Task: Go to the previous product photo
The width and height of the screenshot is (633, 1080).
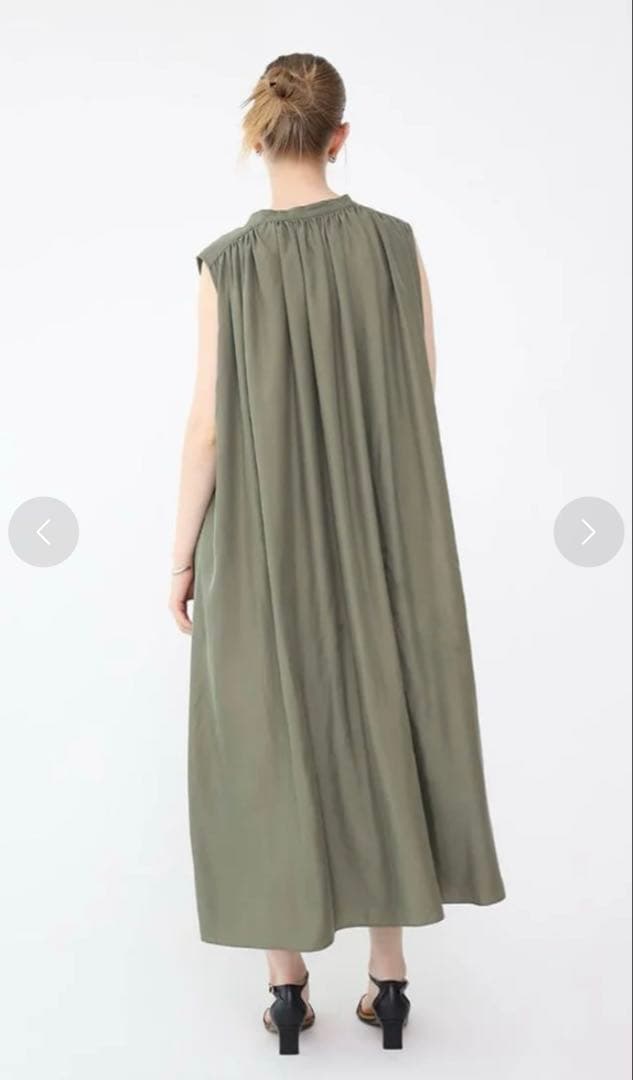Action: [43, 532]
